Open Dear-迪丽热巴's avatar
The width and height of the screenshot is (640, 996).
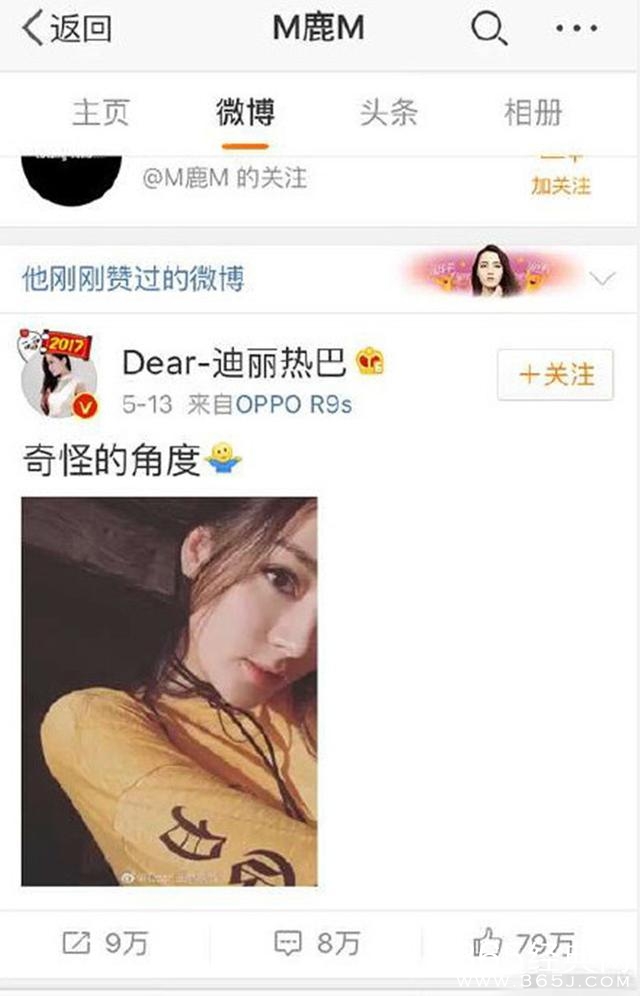pos(58,375)
